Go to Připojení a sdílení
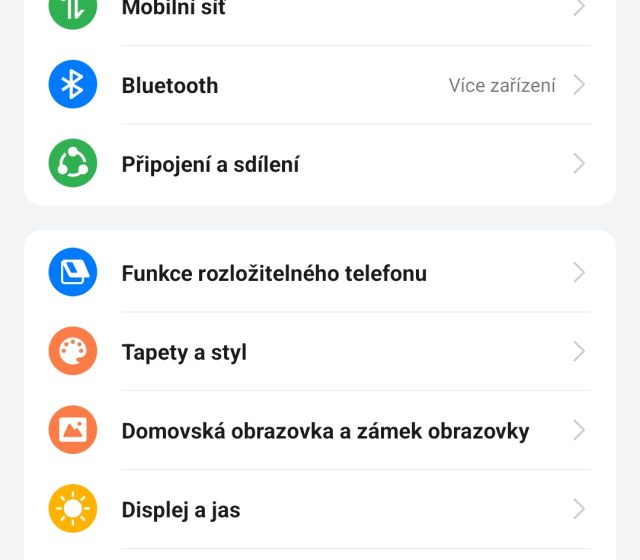Image resolution: width=640 pixels, height=560 pixels. [x=210, y=164]
